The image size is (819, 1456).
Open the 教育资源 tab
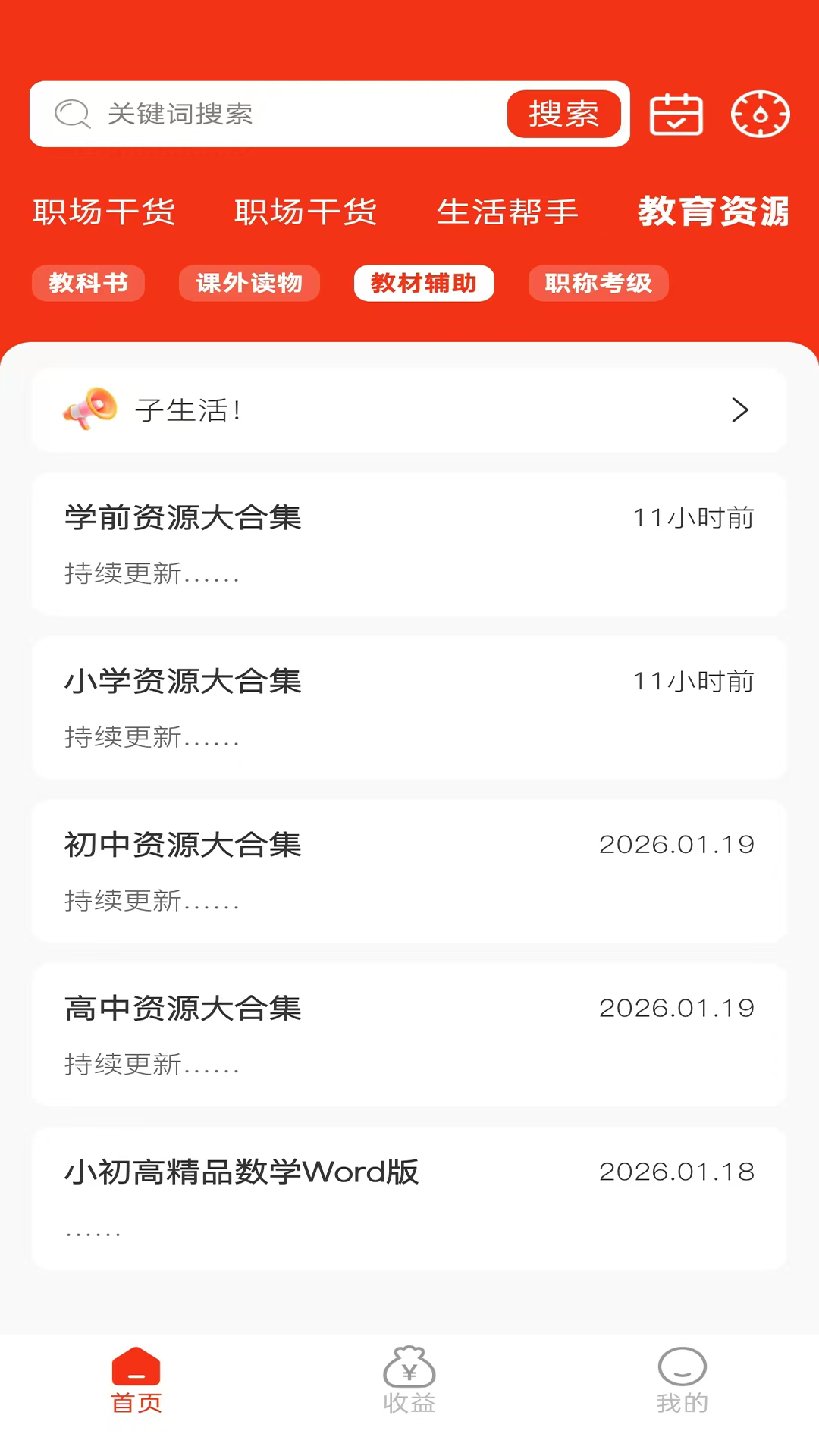[x=714, y=212]
